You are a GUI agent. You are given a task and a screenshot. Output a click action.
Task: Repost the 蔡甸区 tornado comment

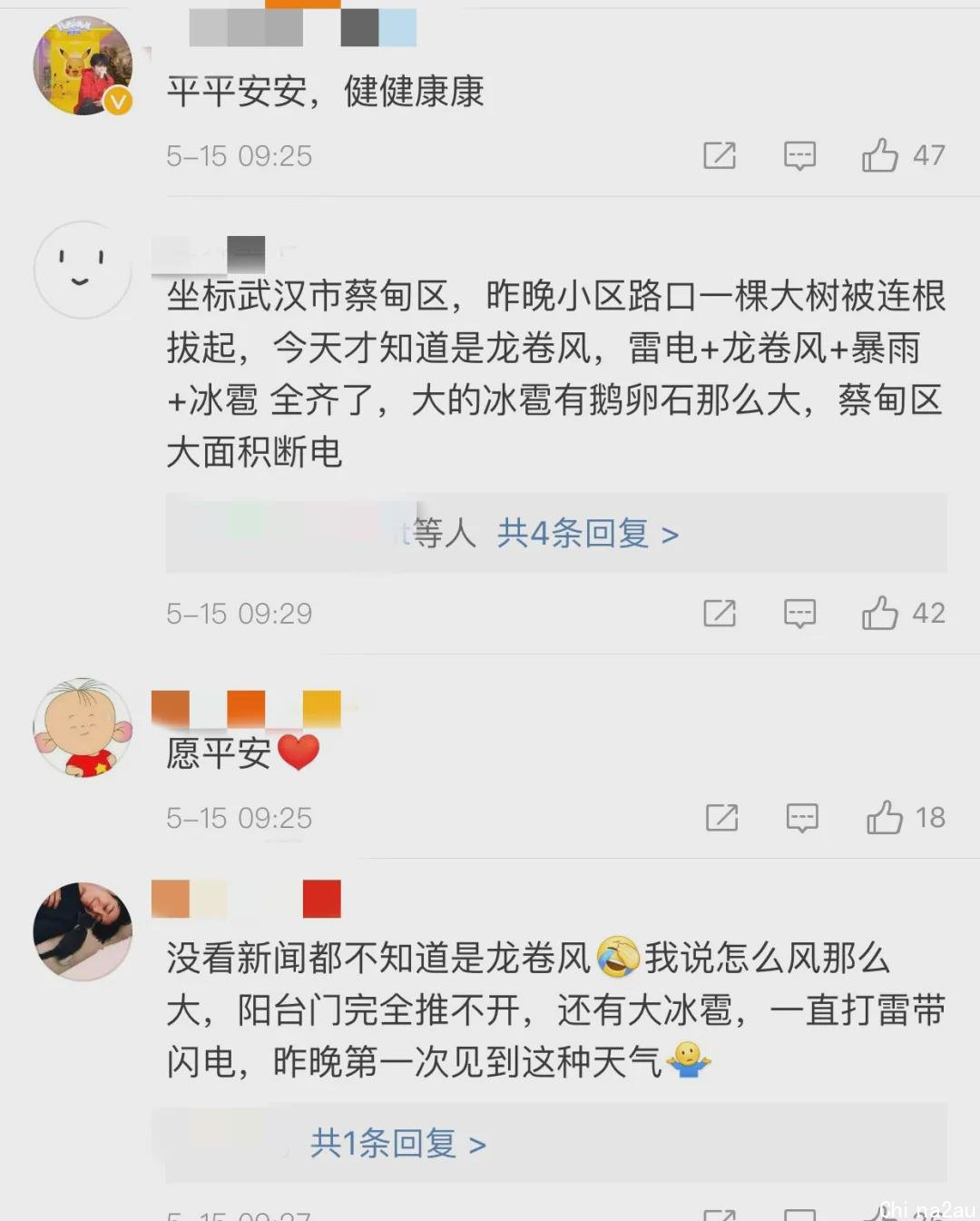[720, 614]
